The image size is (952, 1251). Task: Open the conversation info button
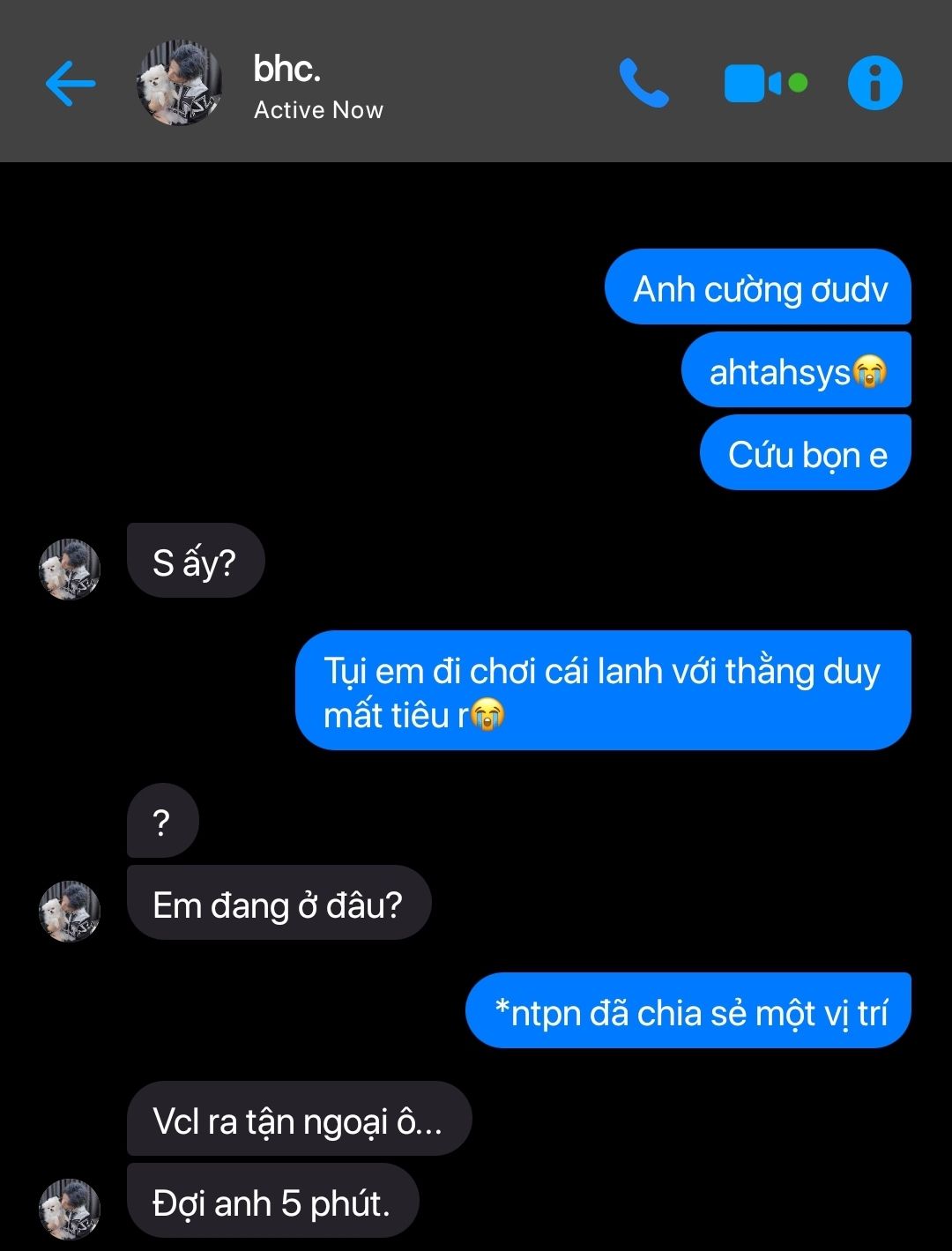point(874,84)
